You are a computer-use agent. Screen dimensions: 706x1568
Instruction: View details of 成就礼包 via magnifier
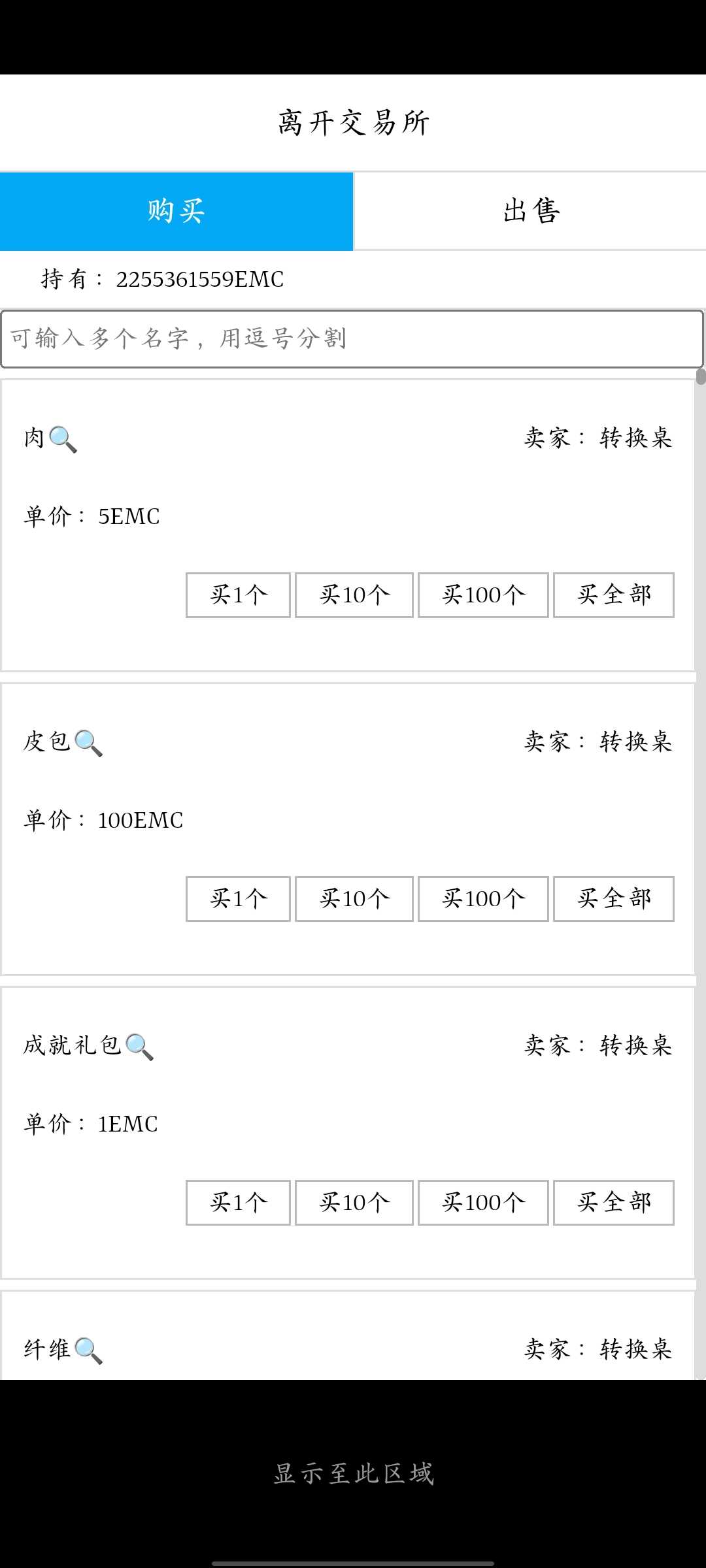point(139,1047)
